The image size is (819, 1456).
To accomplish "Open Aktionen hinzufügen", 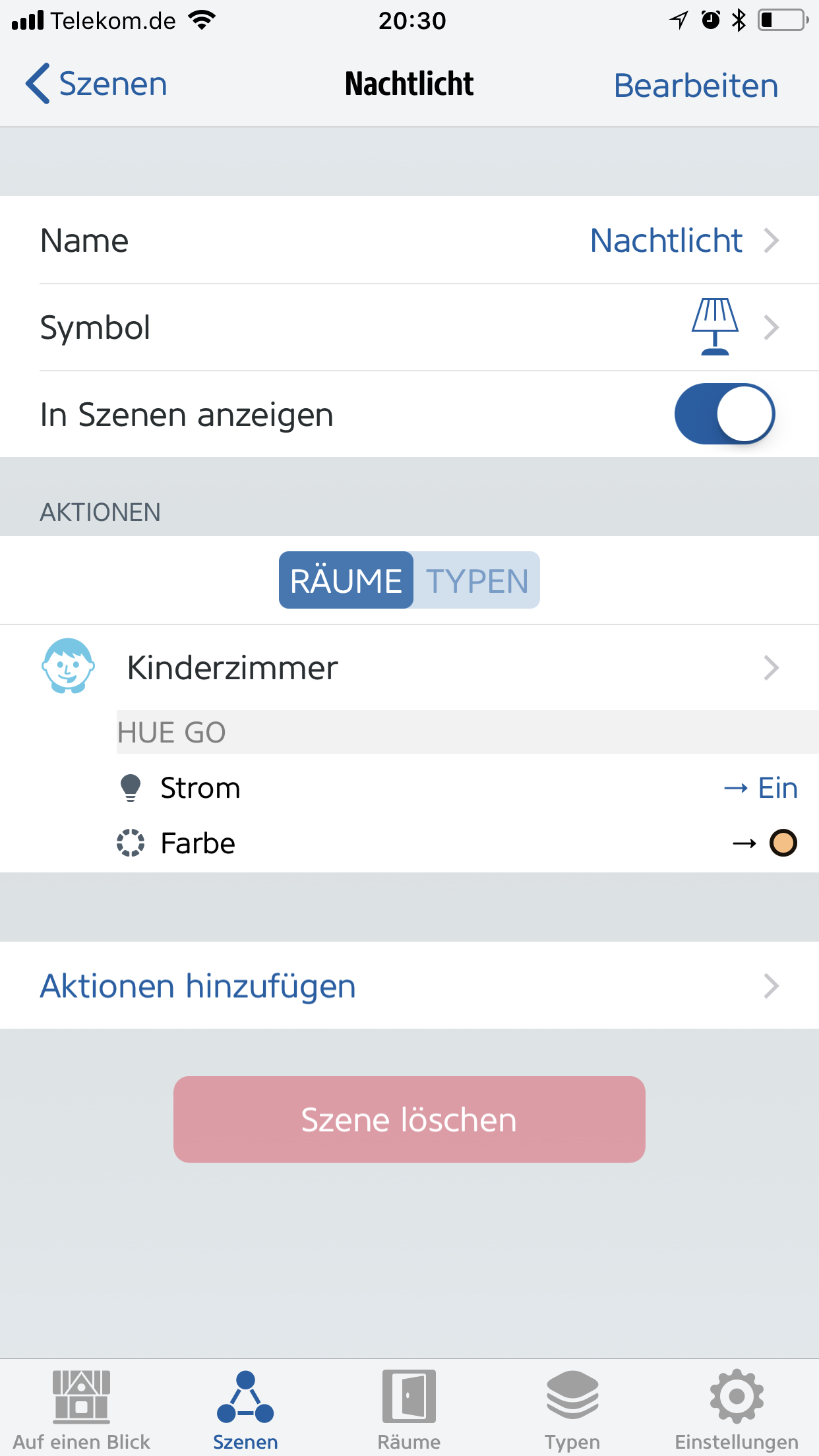I will 409,986.
